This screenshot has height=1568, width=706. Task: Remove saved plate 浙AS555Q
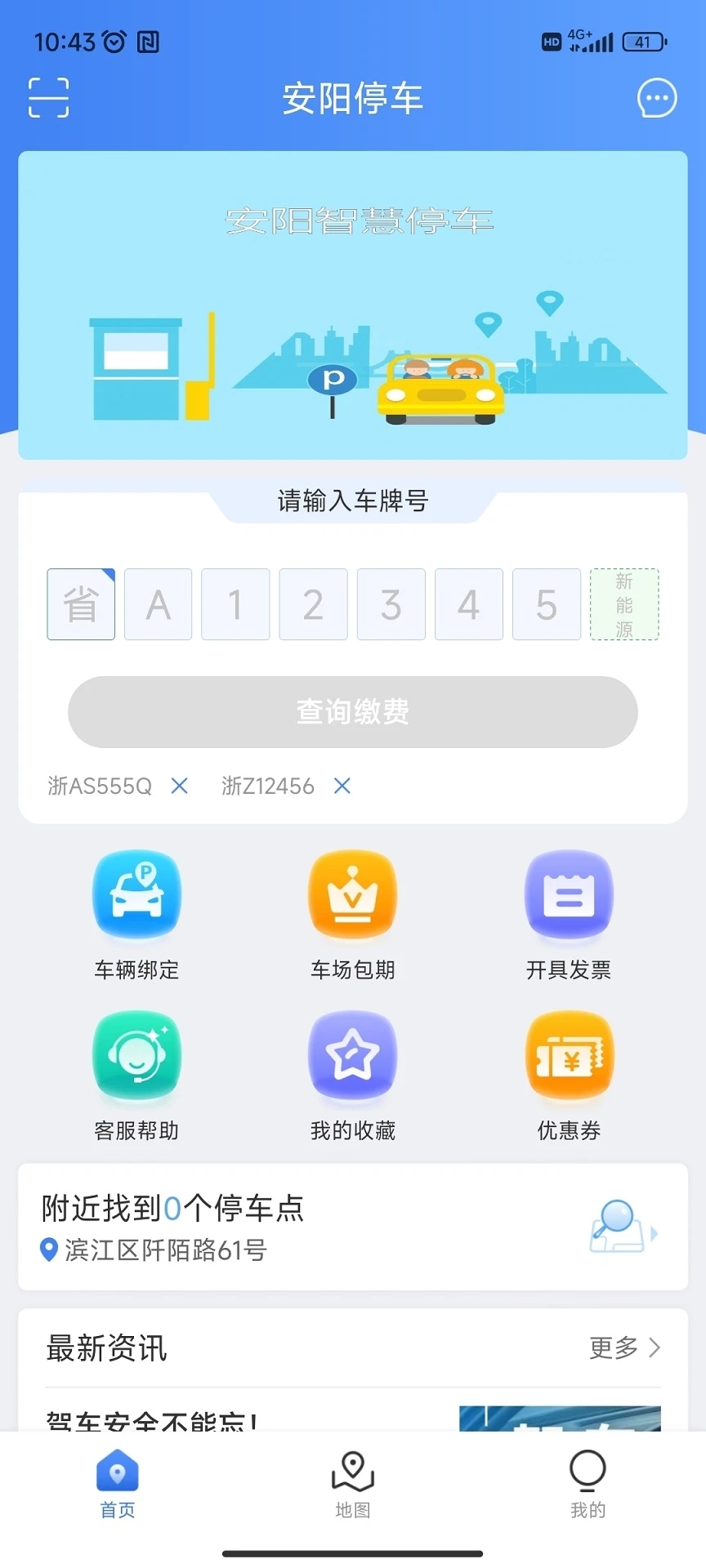179,786
